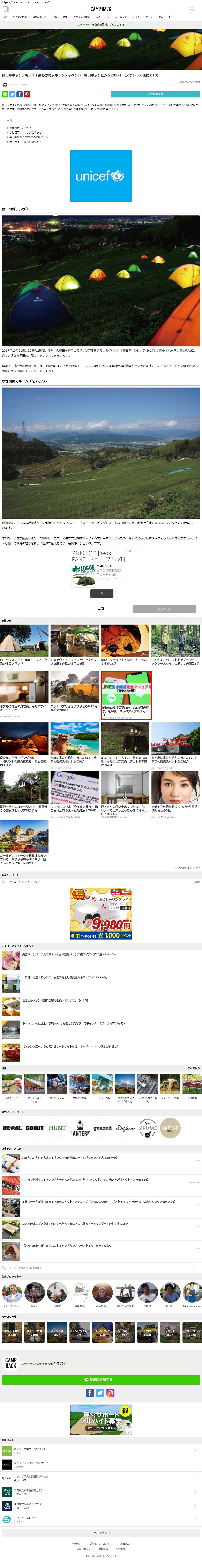Open the CAMP HACK app download link
This screenshot has height=1568, width=202.
pyautogui.click(x=101, y=24)
